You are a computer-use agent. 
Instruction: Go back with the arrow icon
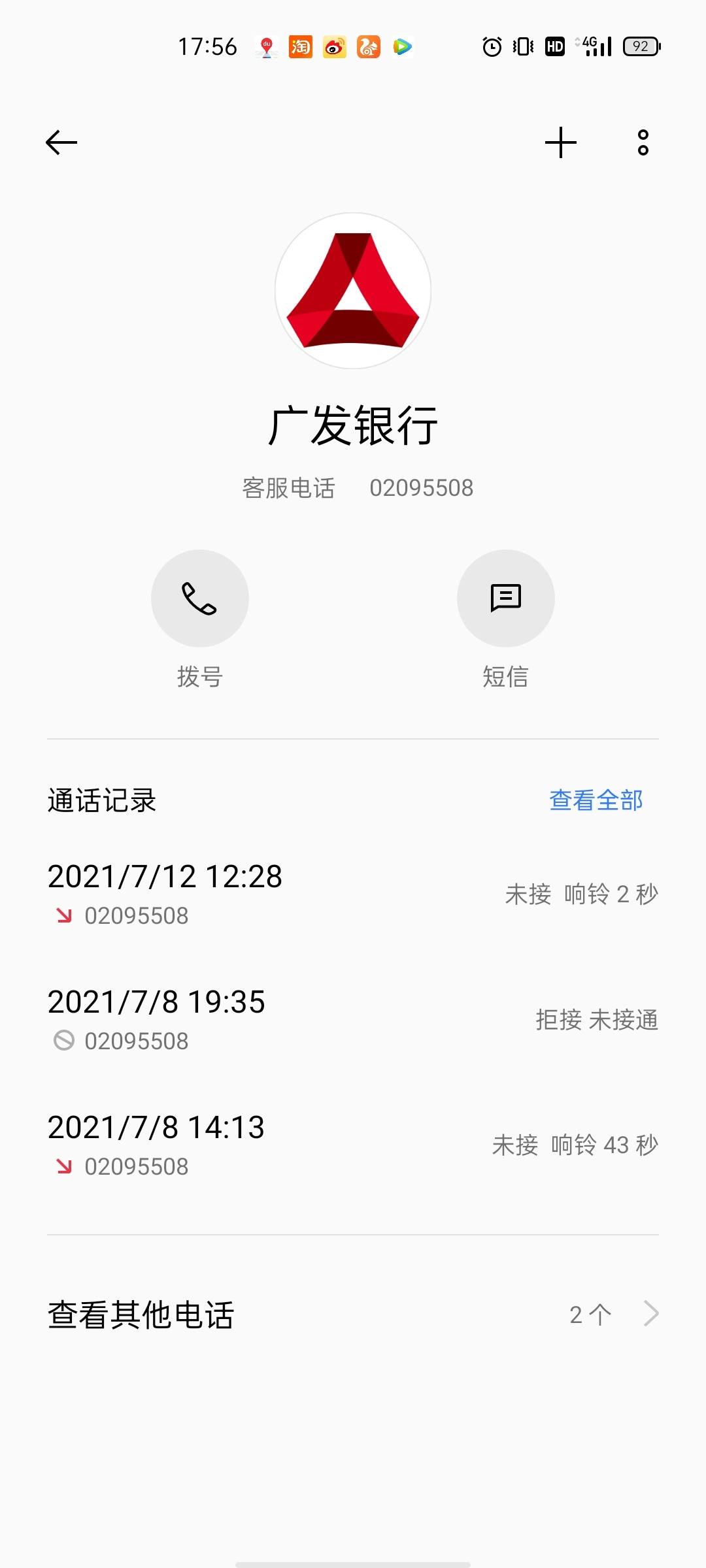[x=61, y=142]
